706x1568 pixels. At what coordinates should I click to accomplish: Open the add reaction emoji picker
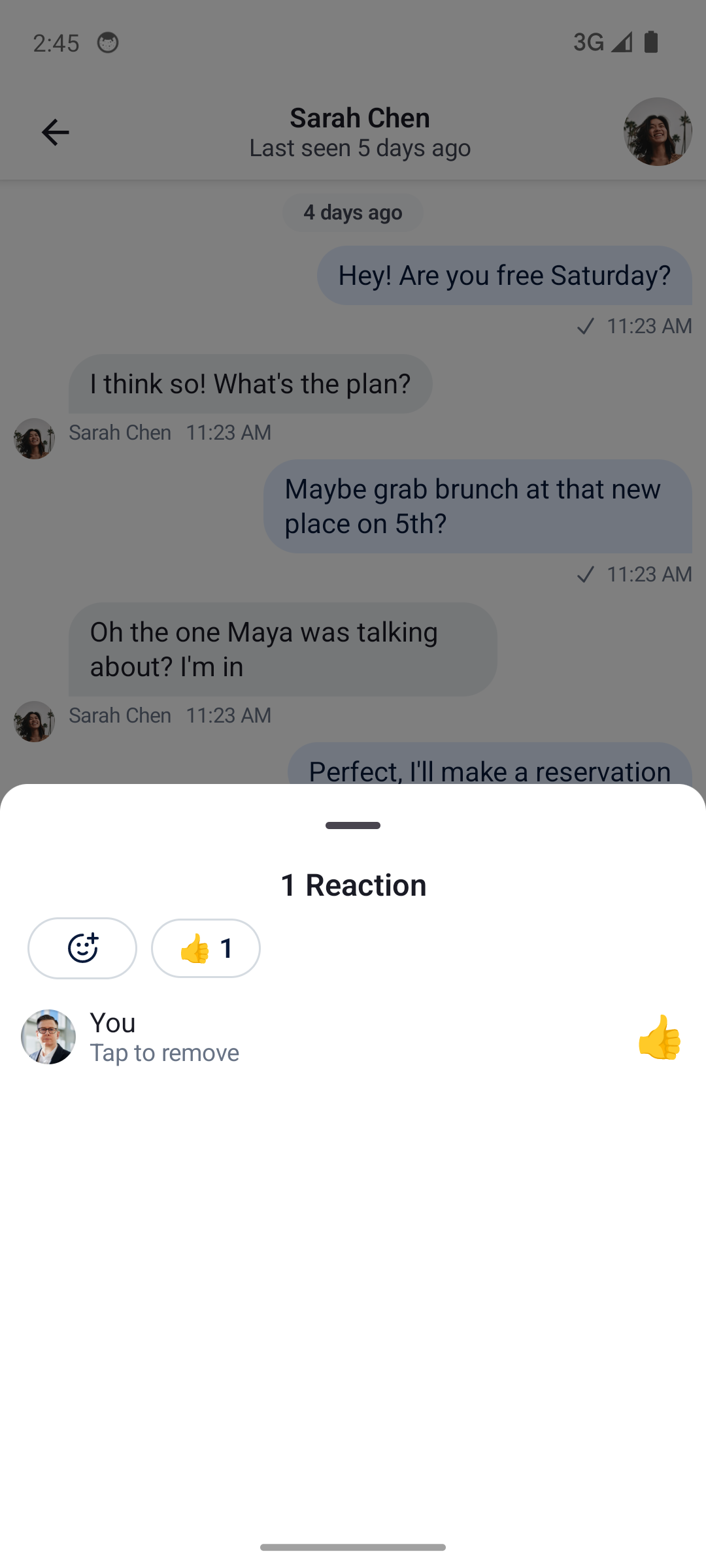point(82,948)
